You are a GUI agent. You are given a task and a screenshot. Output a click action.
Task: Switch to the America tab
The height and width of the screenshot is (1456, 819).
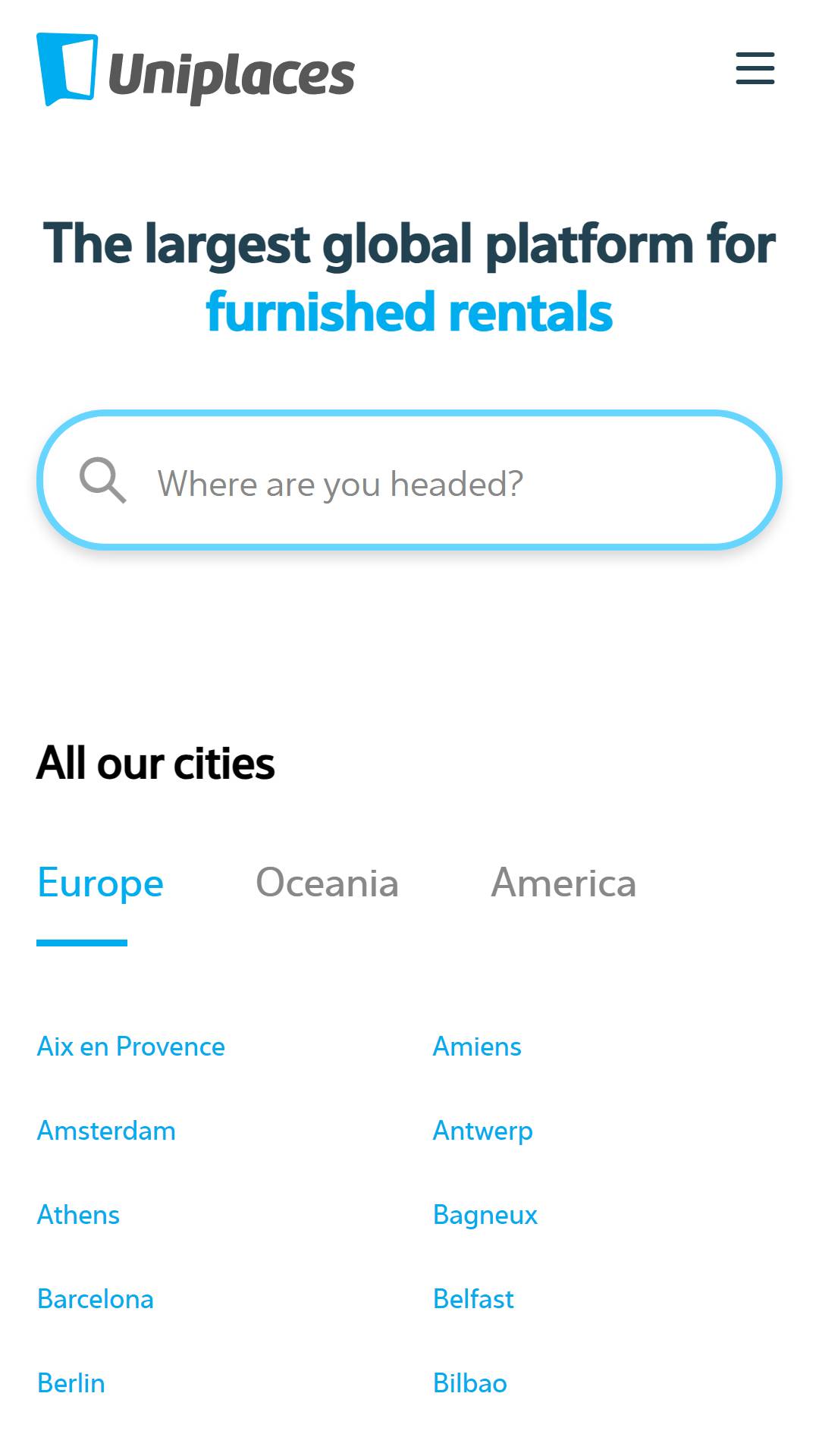pos(563,883)
